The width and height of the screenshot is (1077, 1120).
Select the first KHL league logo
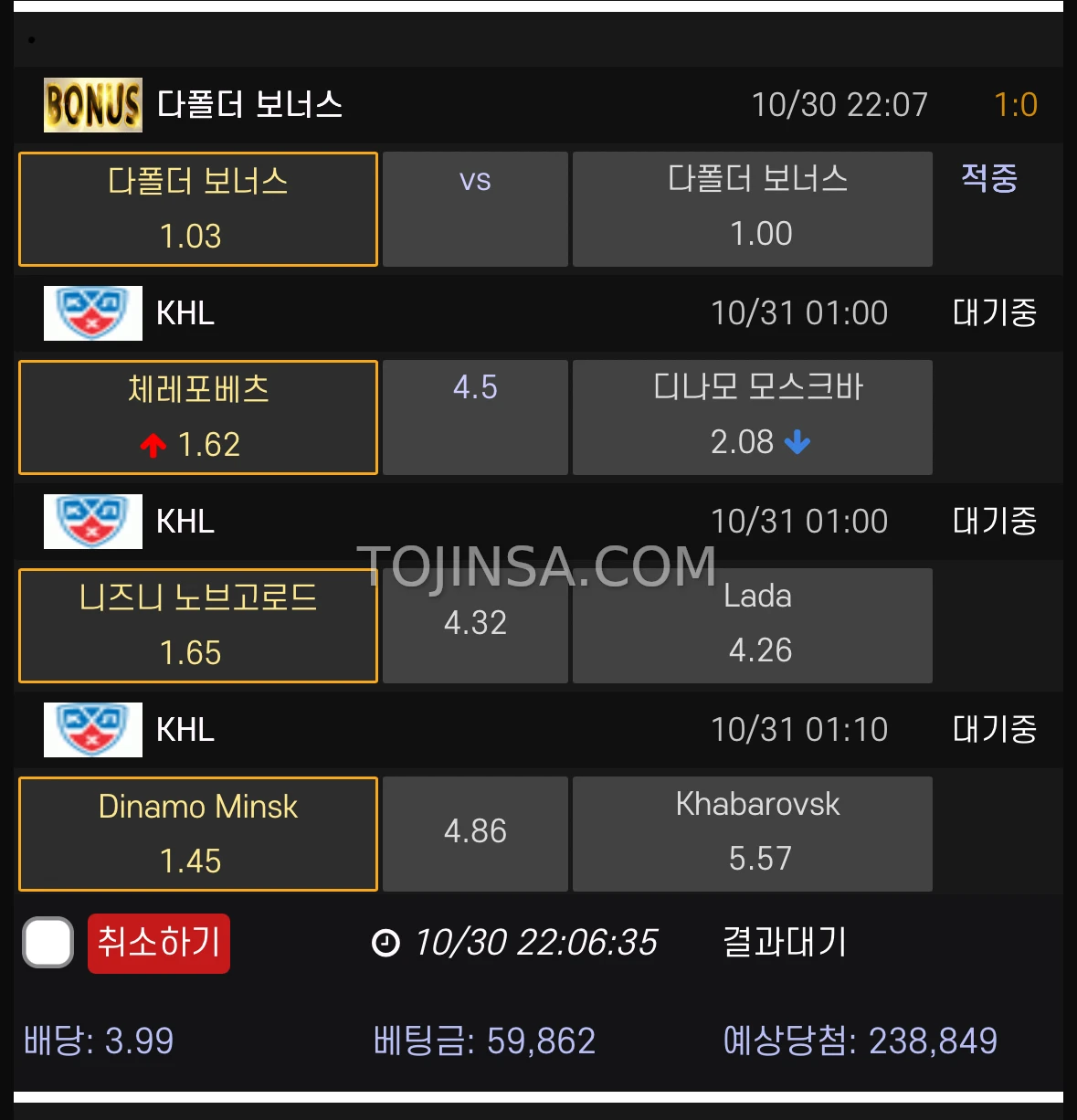click(x=92, y=312)
